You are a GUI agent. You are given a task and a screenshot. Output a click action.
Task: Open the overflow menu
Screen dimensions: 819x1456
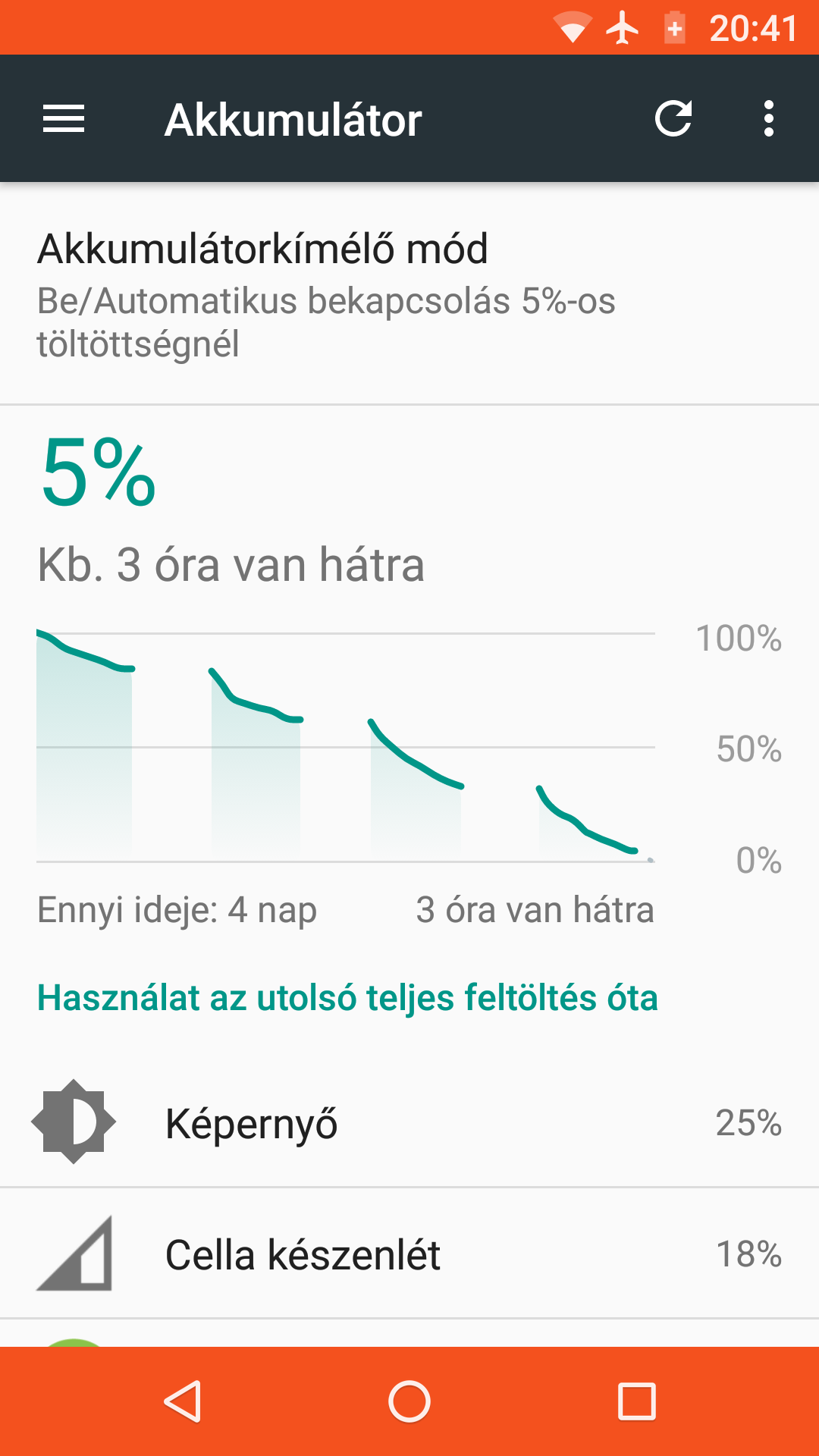(769, 119)
